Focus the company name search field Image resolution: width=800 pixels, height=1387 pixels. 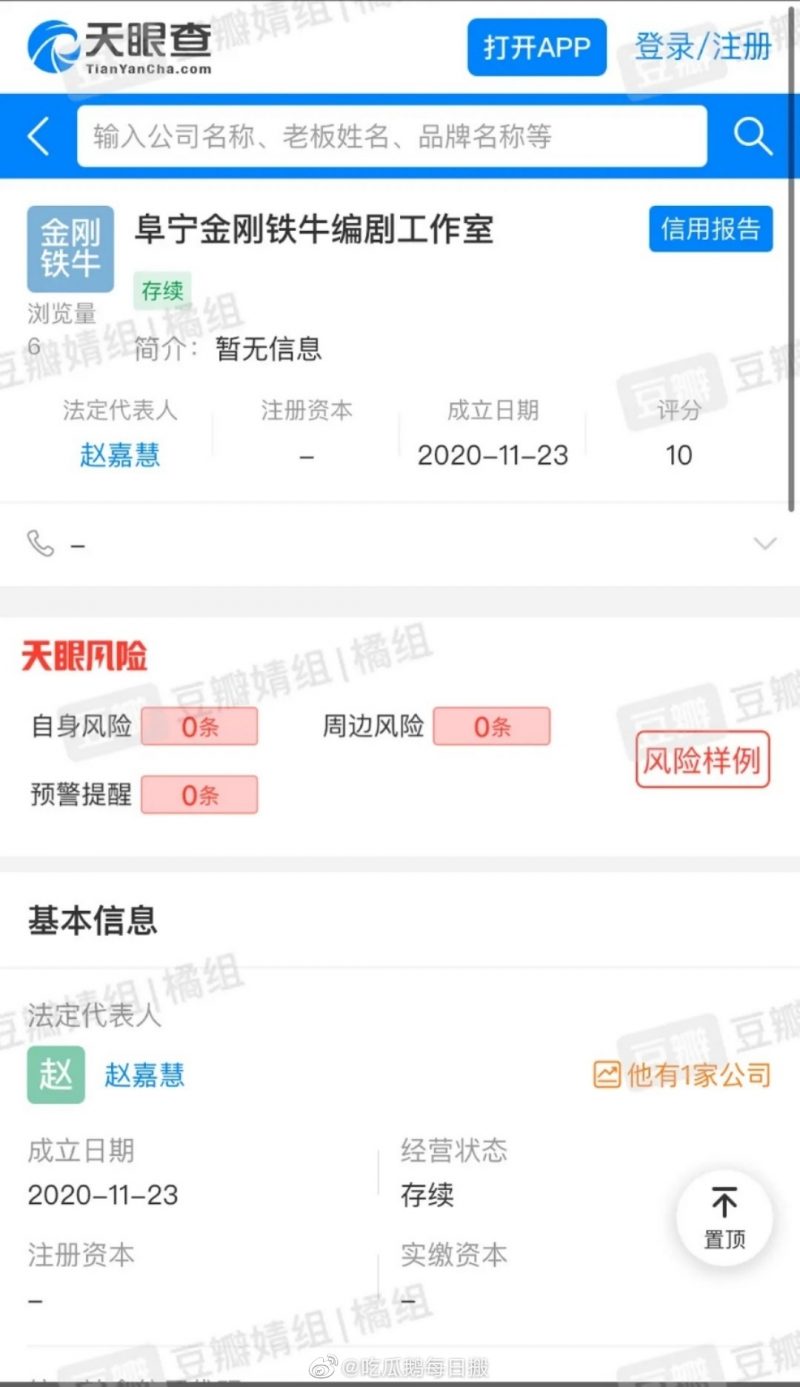click(x=392, y=136)
